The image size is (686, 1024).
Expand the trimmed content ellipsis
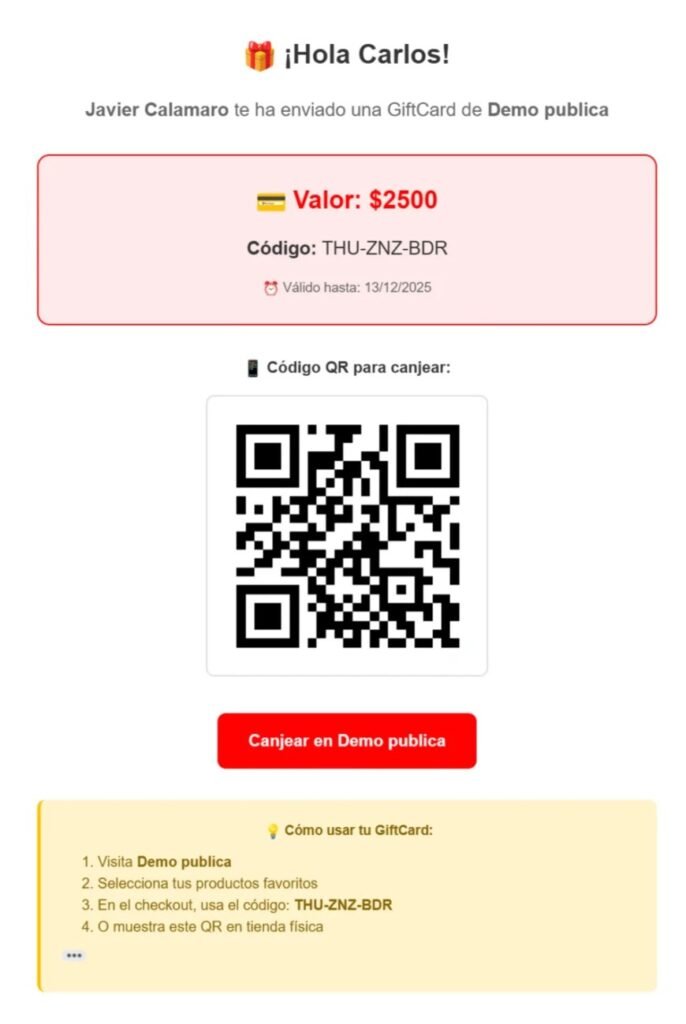[74, 956]
